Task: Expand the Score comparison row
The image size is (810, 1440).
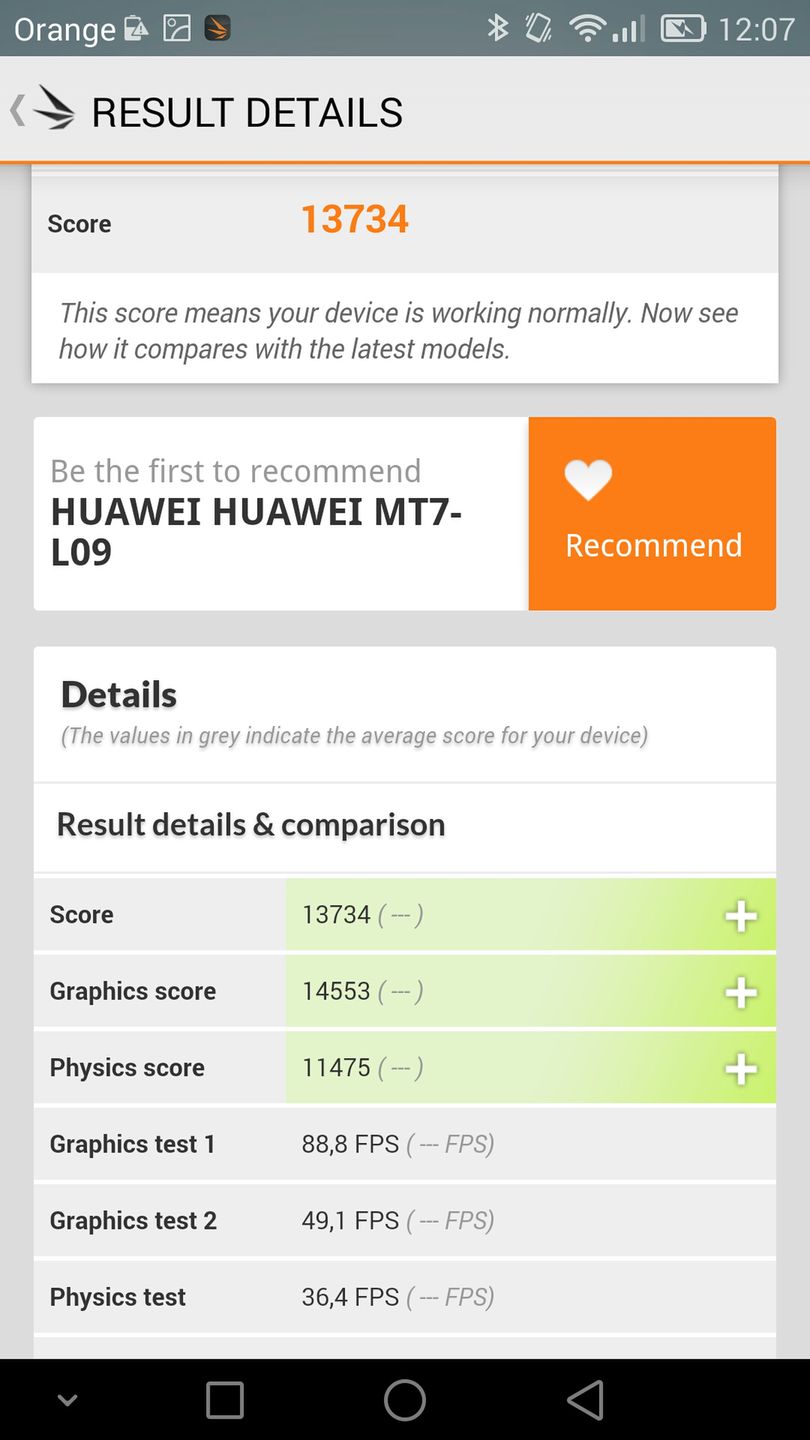Action: (740, 916)
